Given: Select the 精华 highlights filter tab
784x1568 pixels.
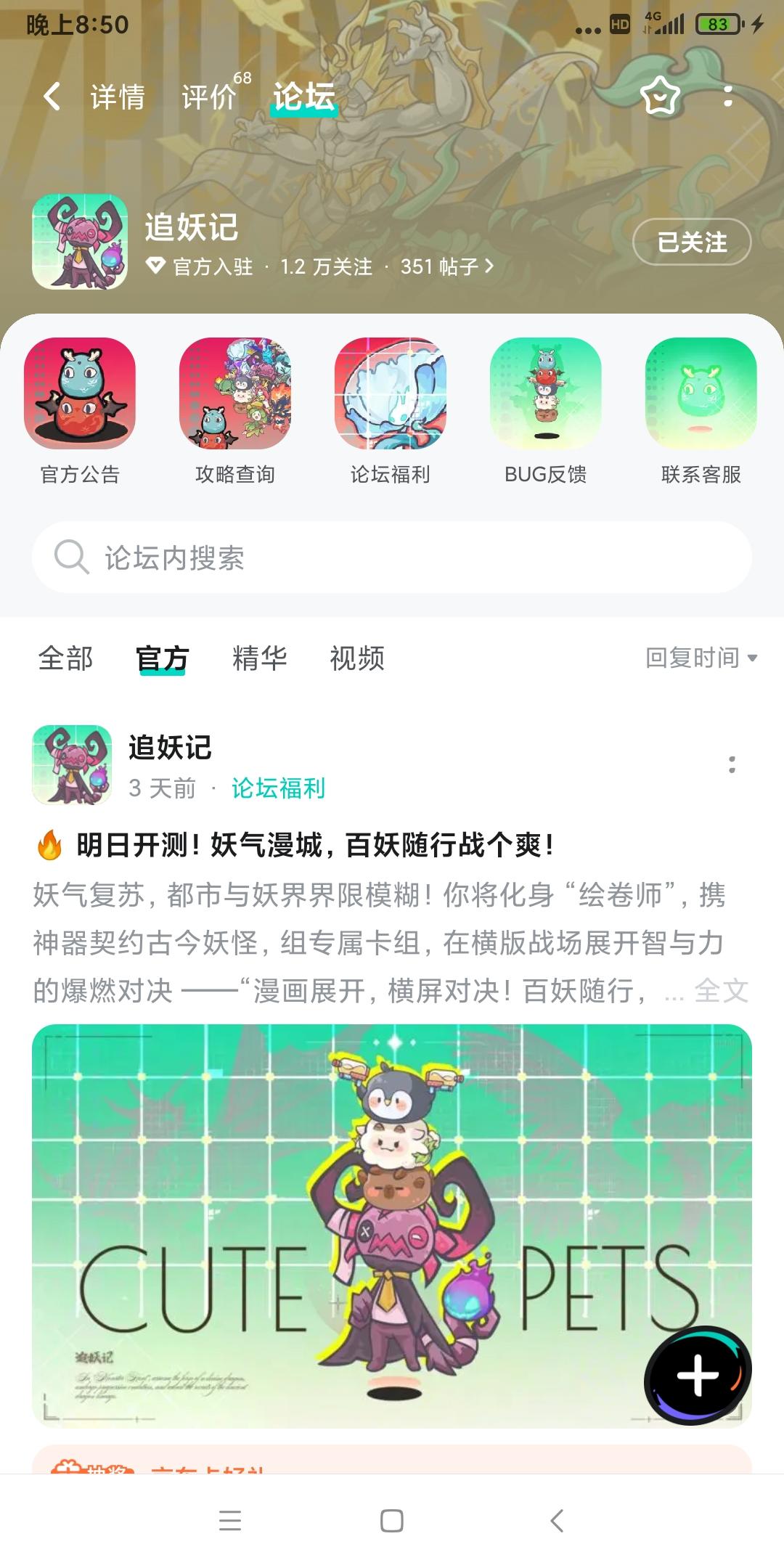Looking at the screenshot, I should (x=258, y=658).
